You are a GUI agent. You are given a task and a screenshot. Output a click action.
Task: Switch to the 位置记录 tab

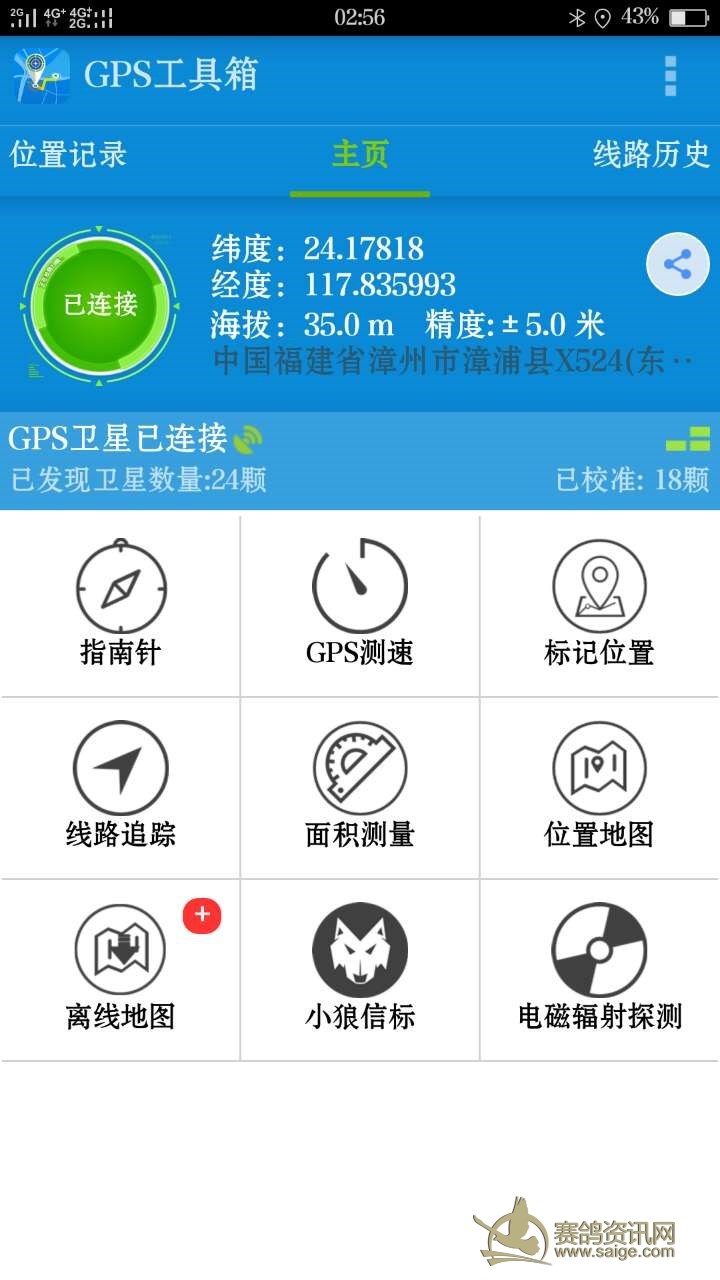69,155
